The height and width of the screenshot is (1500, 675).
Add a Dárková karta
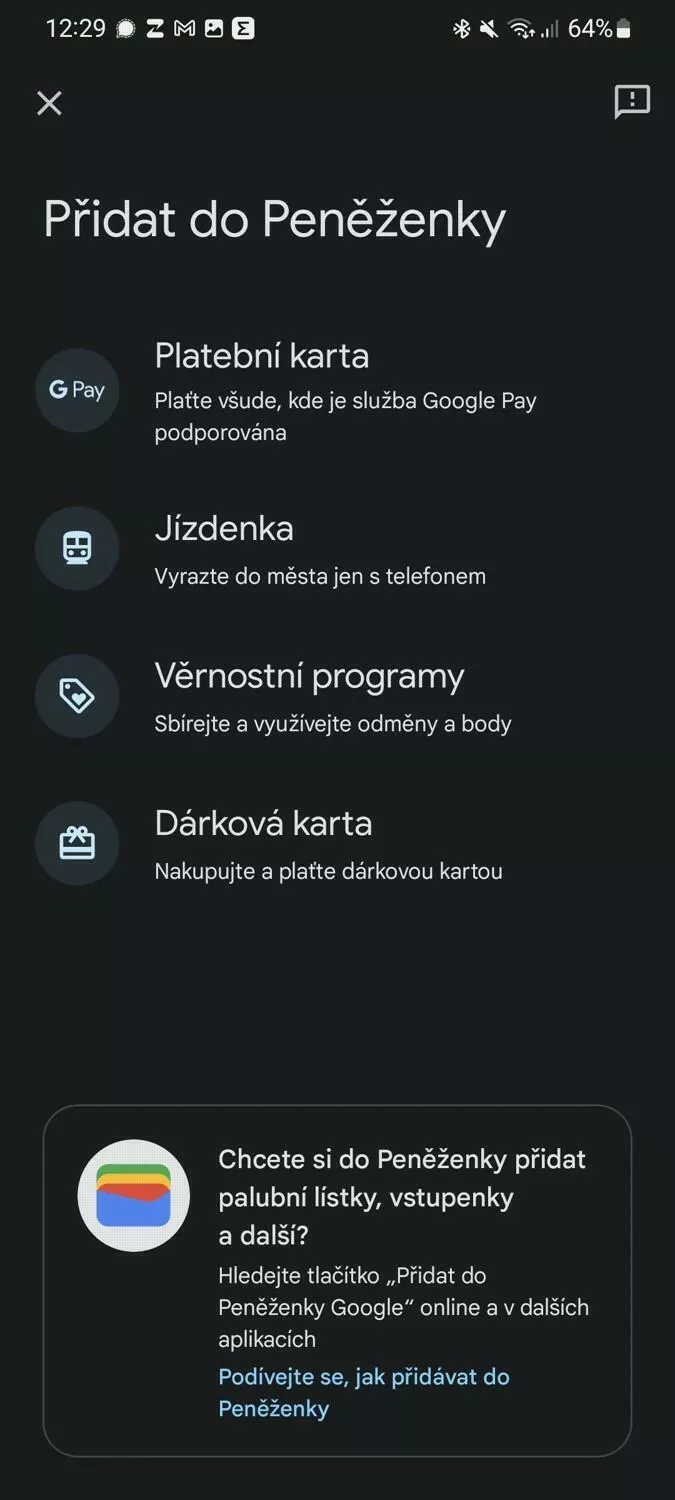point(337,843)
